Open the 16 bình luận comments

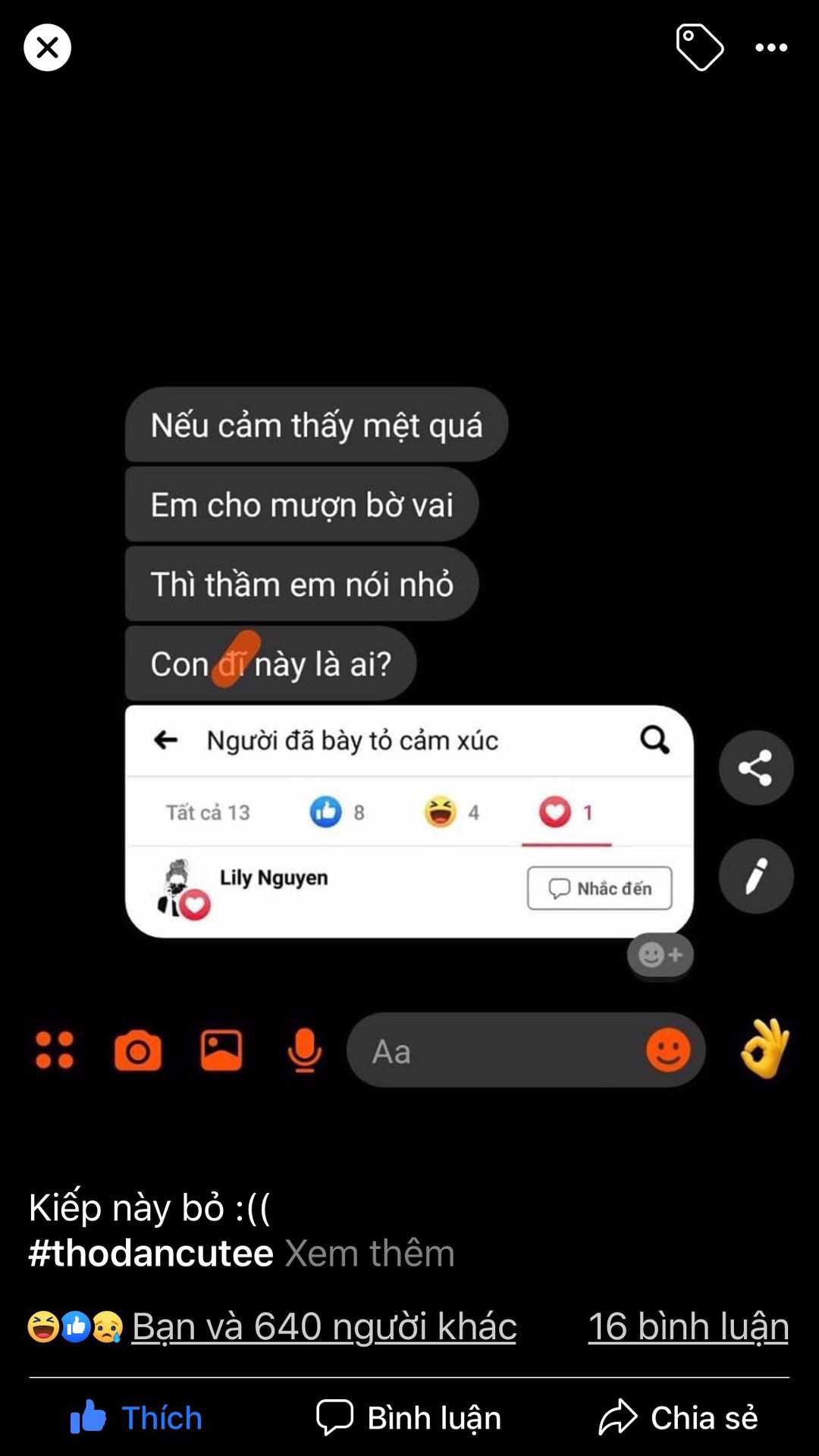688,1326
